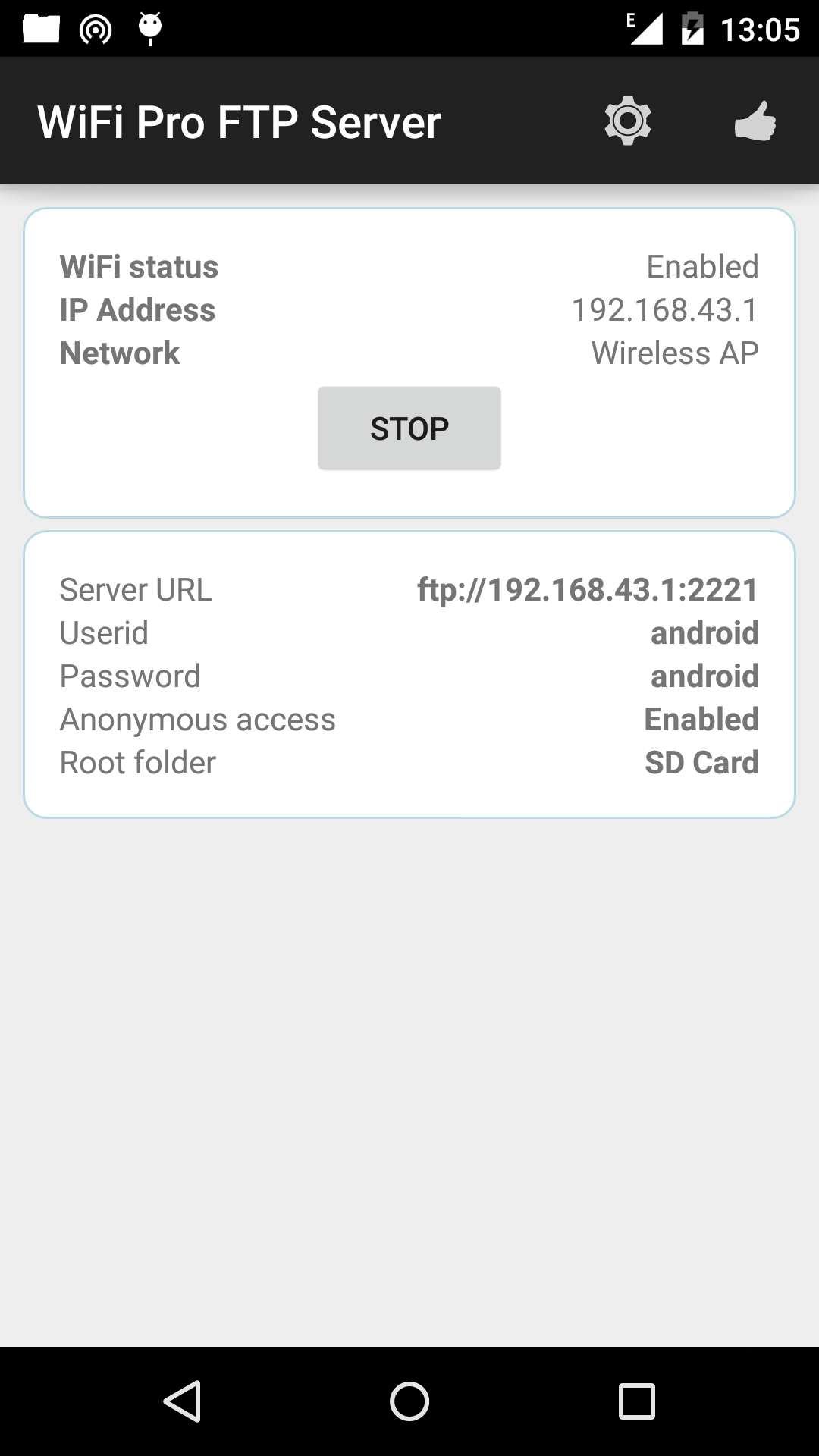Tap the IP Address 192.168.43.1 value
Screen dimensions: 819x1456
point(664,309)
